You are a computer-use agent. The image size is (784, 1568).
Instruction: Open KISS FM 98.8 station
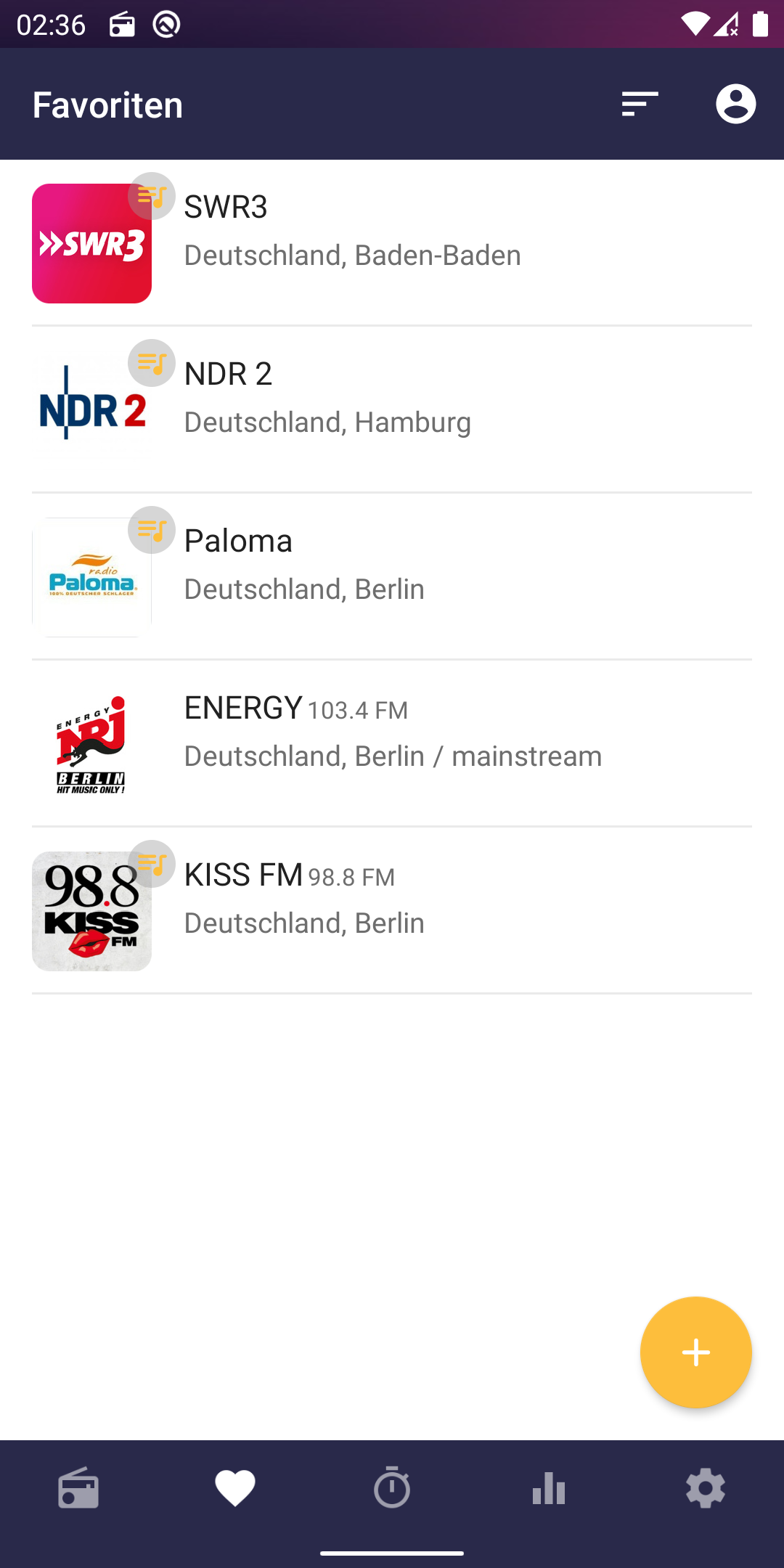392,911
